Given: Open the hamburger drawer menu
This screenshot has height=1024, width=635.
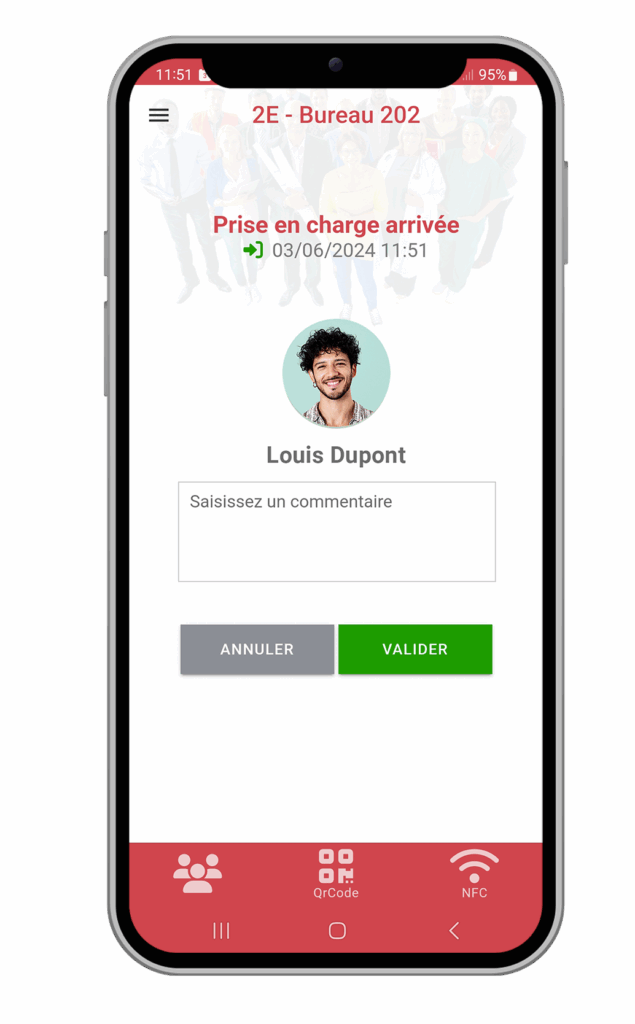Looking at the screenshot, I should 159,115.
